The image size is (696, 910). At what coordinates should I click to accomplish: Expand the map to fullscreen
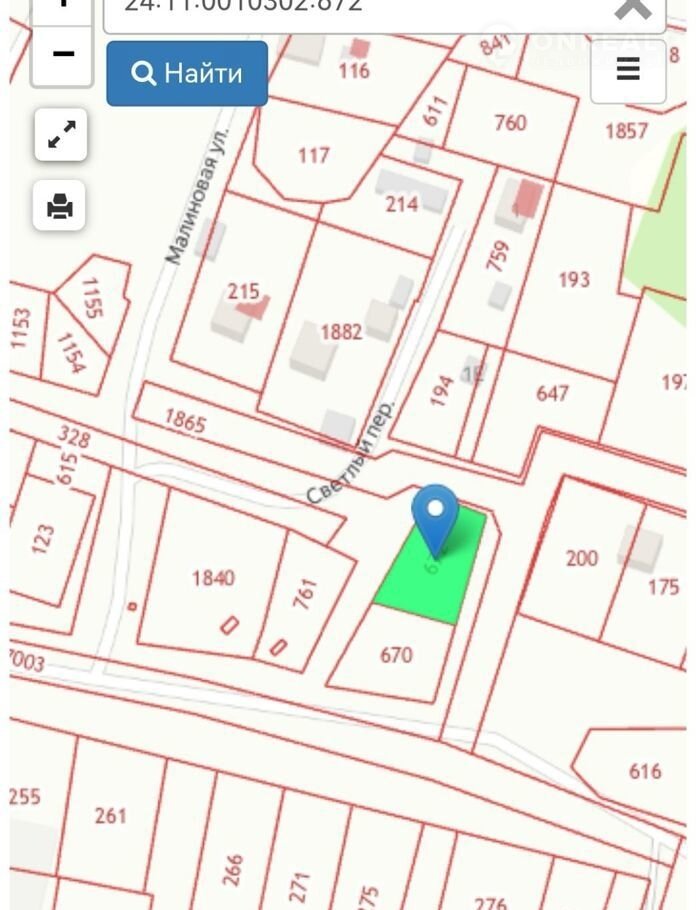(x=61, y=135)
